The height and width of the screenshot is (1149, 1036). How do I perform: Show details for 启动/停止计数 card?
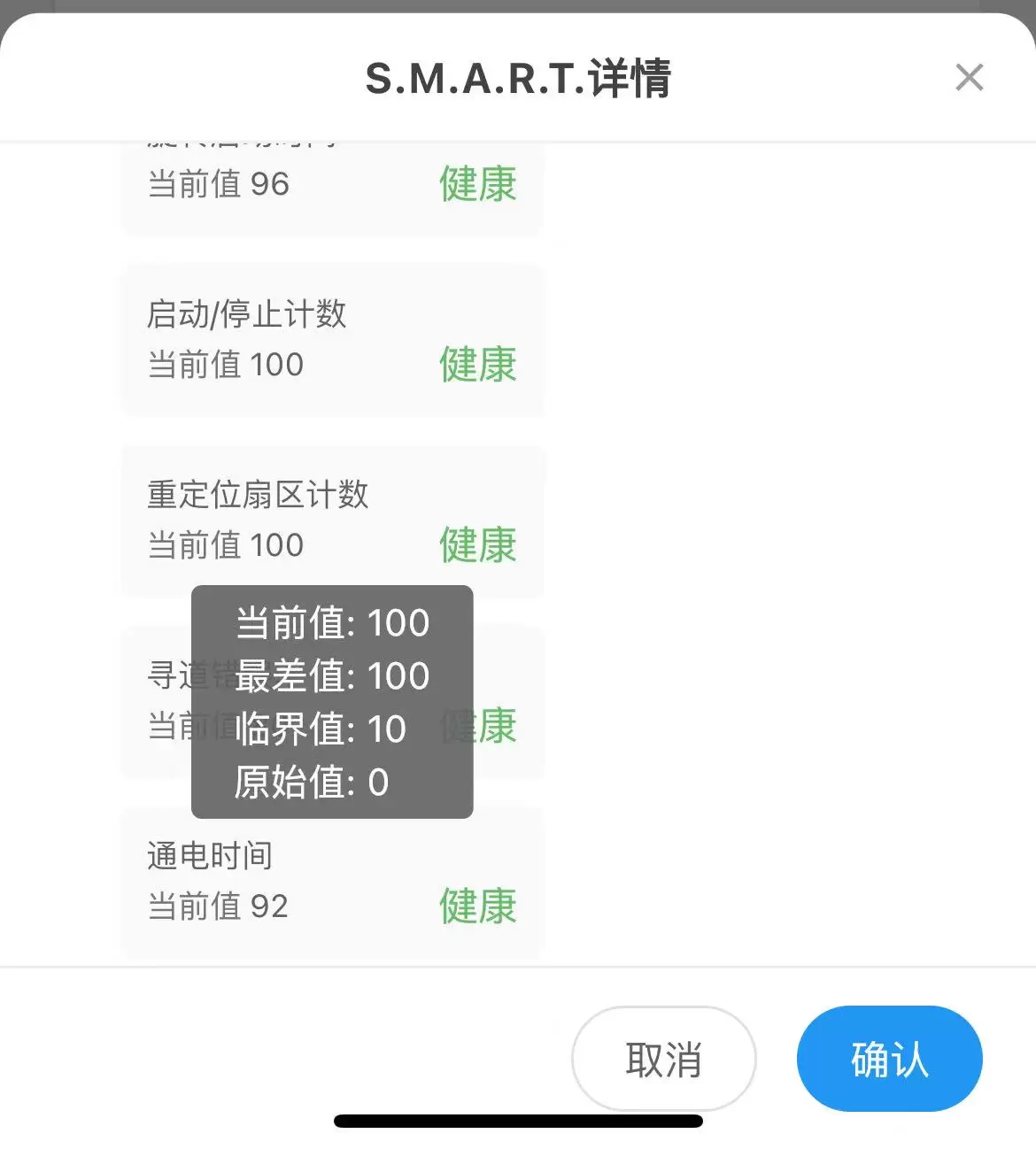click(x=332, y=341)
